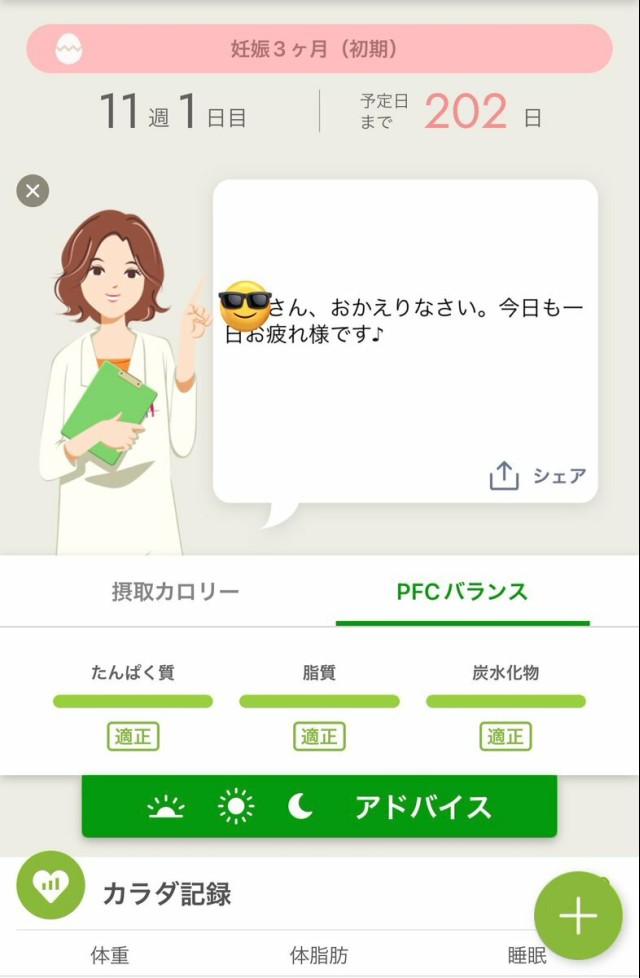Open the 妊娠3ヶ月（初期） pink banner

[x=319, y=49]
